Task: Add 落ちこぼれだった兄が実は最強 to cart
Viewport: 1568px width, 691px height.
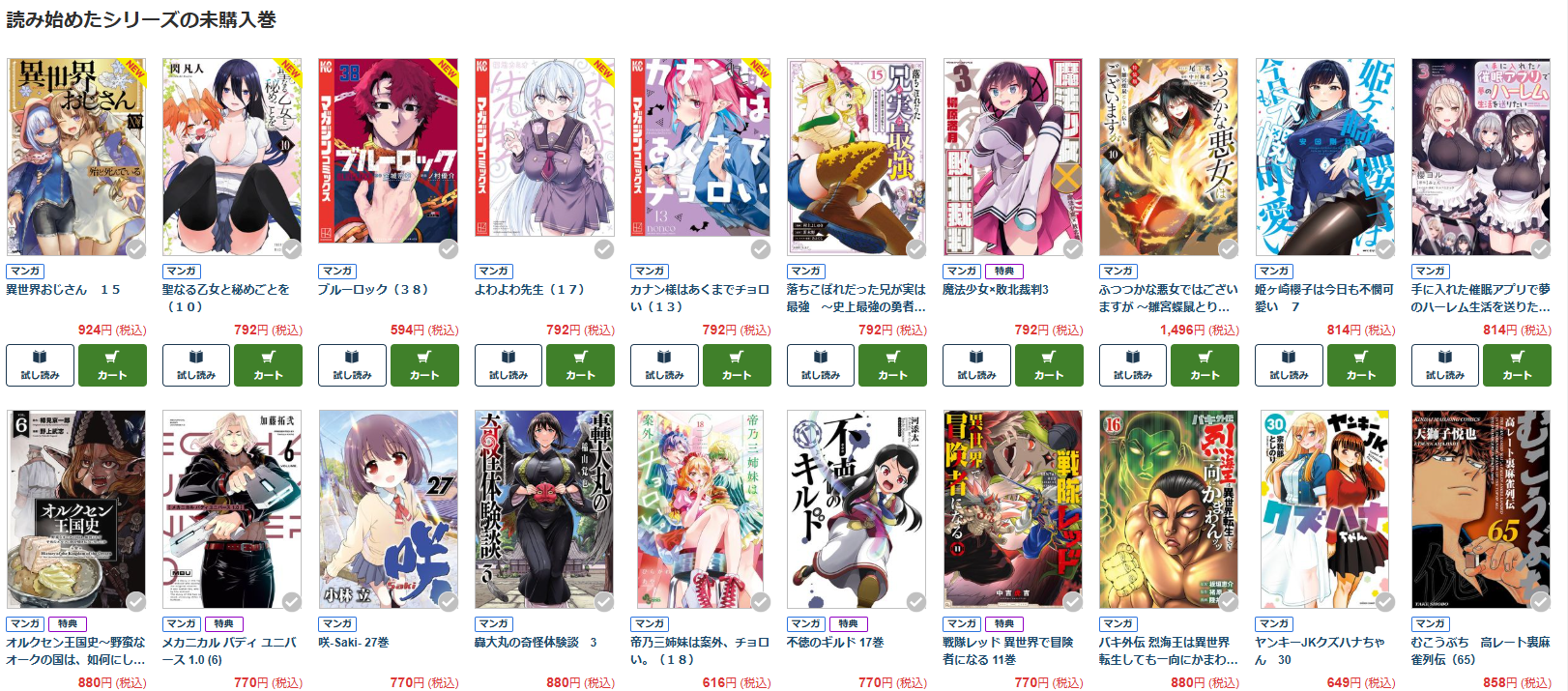Action: click(x=893, y=365)
